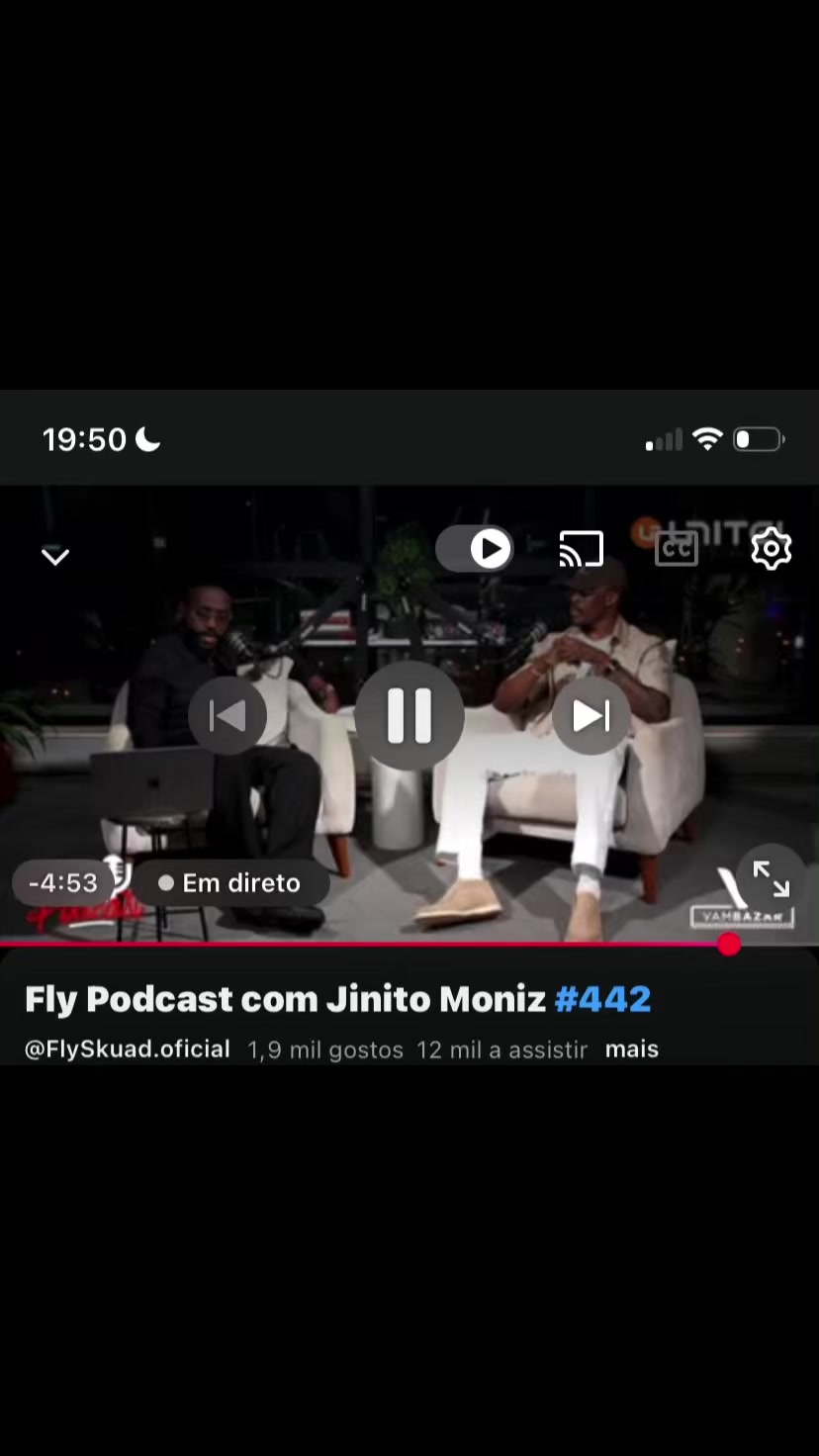The image size is (819, 1456).
Task: Expand the description with mais
Action: [632, 1049]
